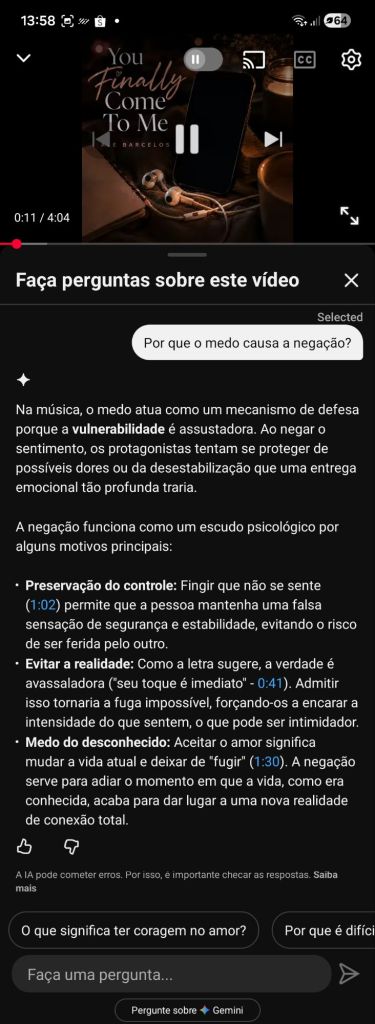Go to the previous video

pos(101,139)
